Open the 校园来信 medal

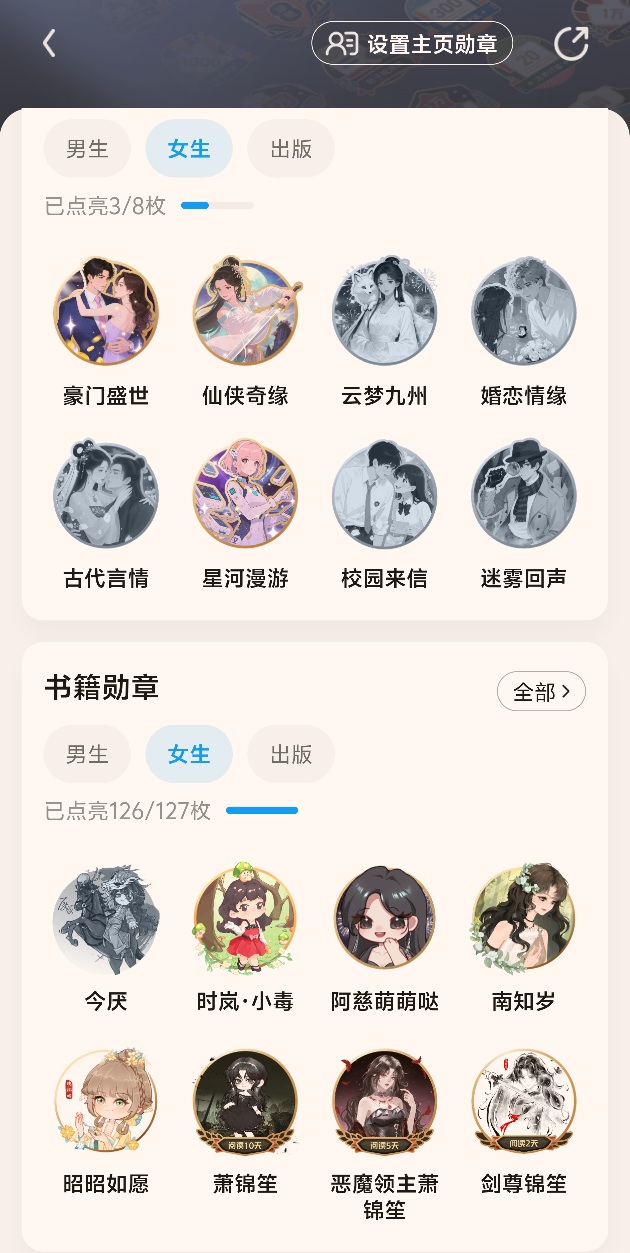coord(384,496)
